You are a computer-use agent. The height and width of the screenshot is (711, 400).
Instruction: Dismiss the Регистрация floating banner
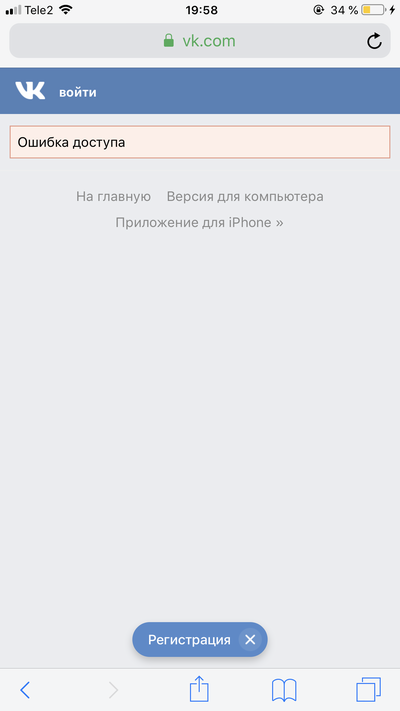coord(250,640)
